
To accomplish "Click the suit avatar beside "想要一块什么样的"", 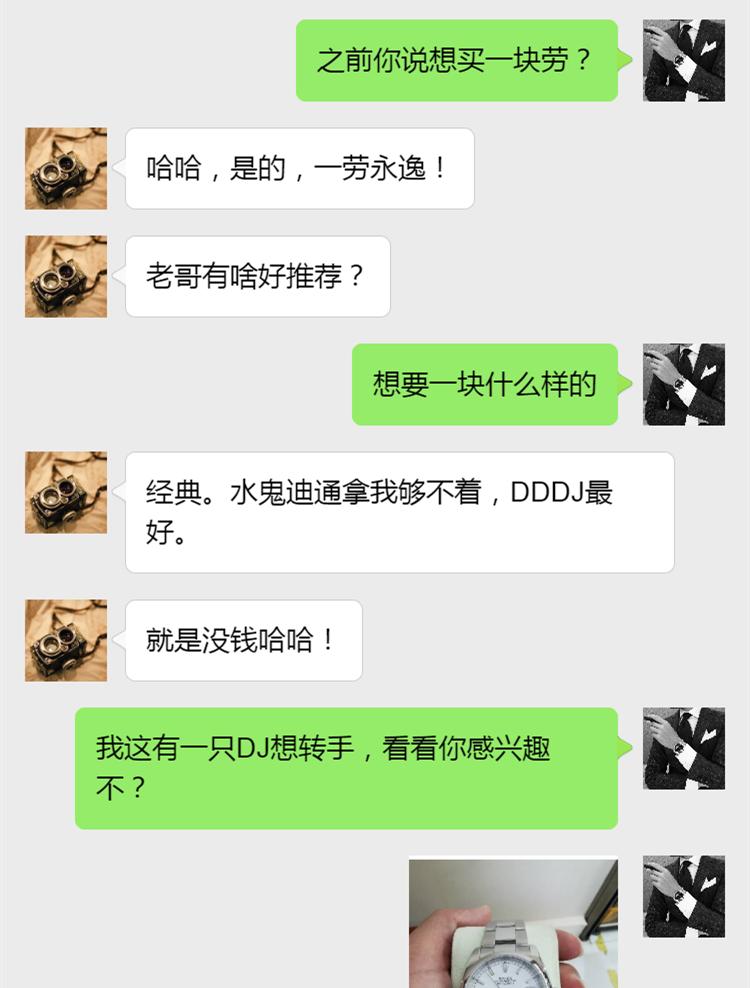I will pyautogui.click(x=685, y=385).
